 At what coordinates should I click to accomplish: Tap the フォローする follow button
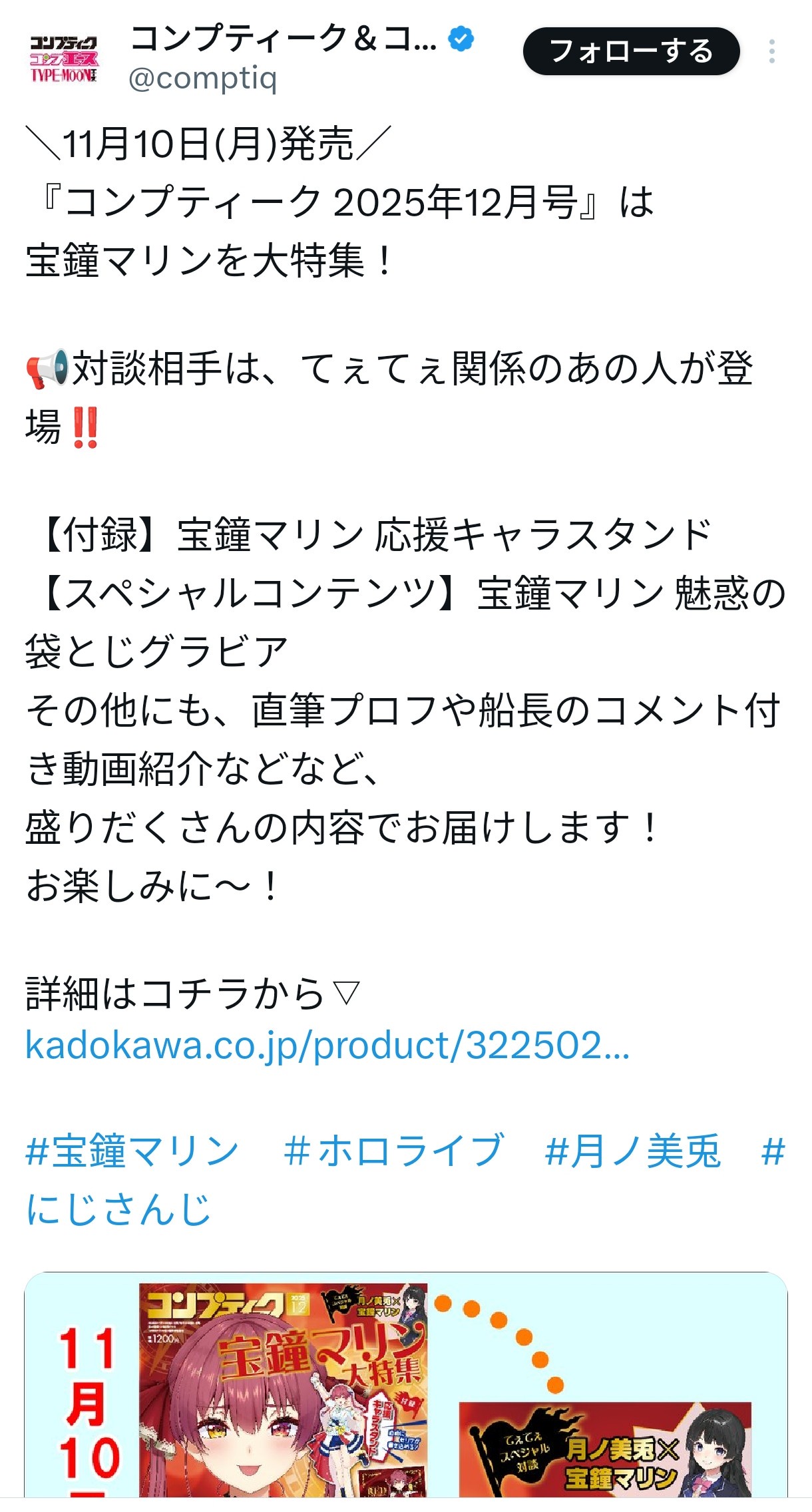tap(630, 51)
